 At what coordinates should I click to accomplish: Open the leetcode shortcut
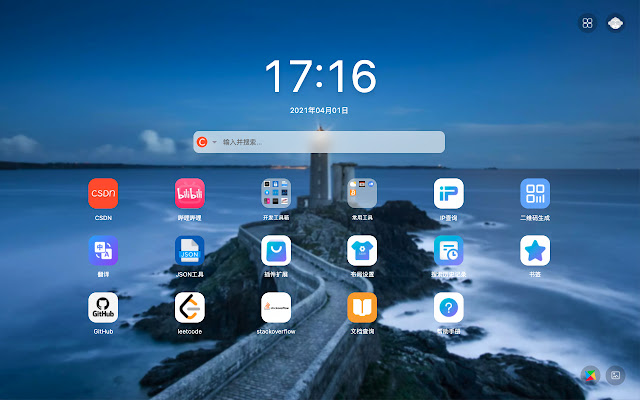click(x=189, y=307)
